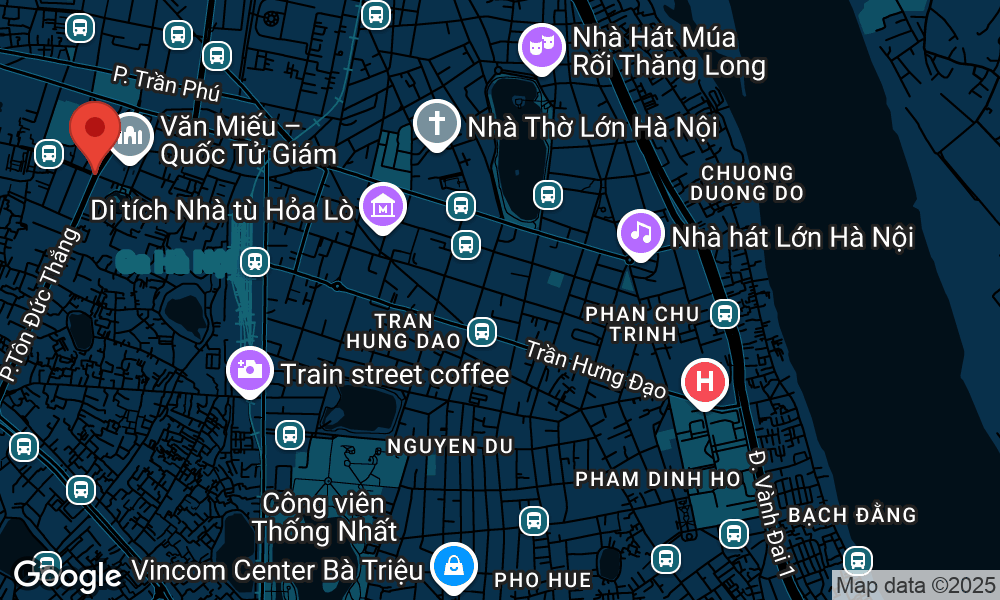This screenshot has width=1000, height=600.
Task: Open Train street coffee photo spot
Action: [x=250, y=370]
